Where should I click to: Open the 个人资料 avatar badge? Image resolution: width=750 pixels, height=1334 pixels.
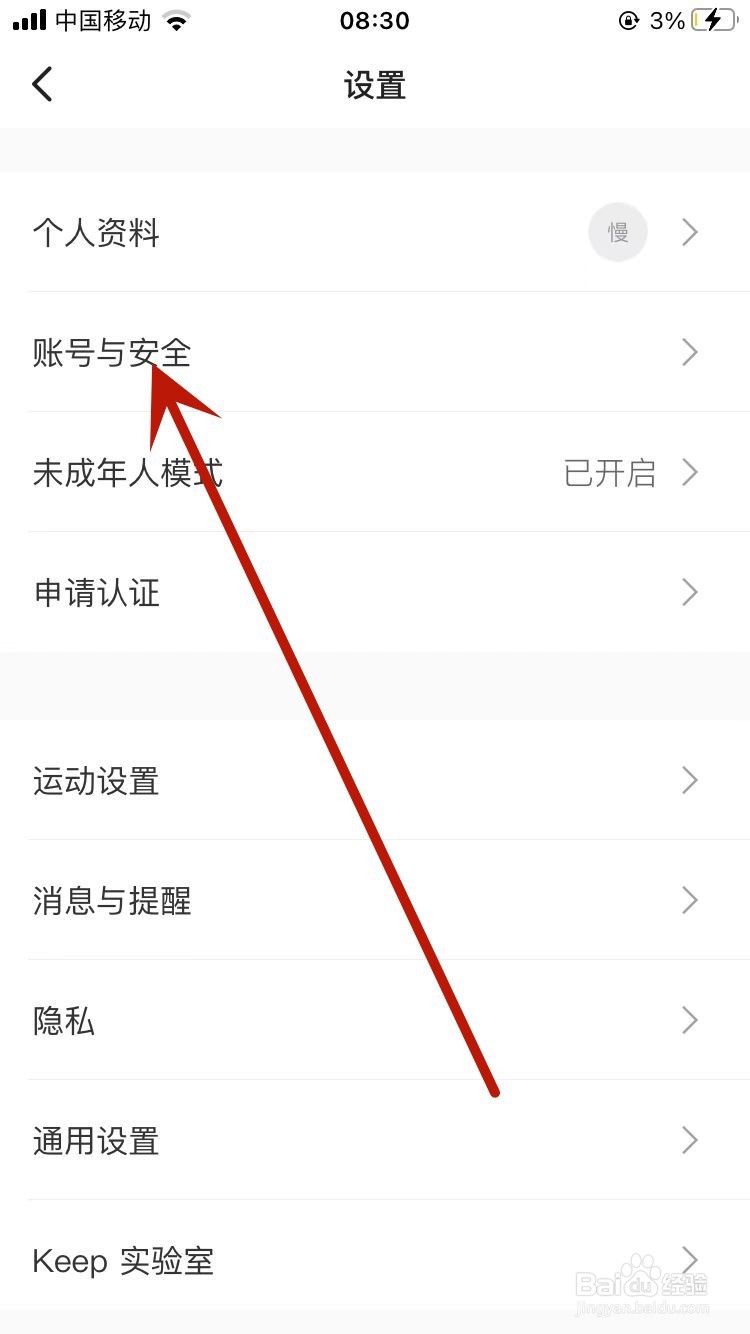click(617, 232)
